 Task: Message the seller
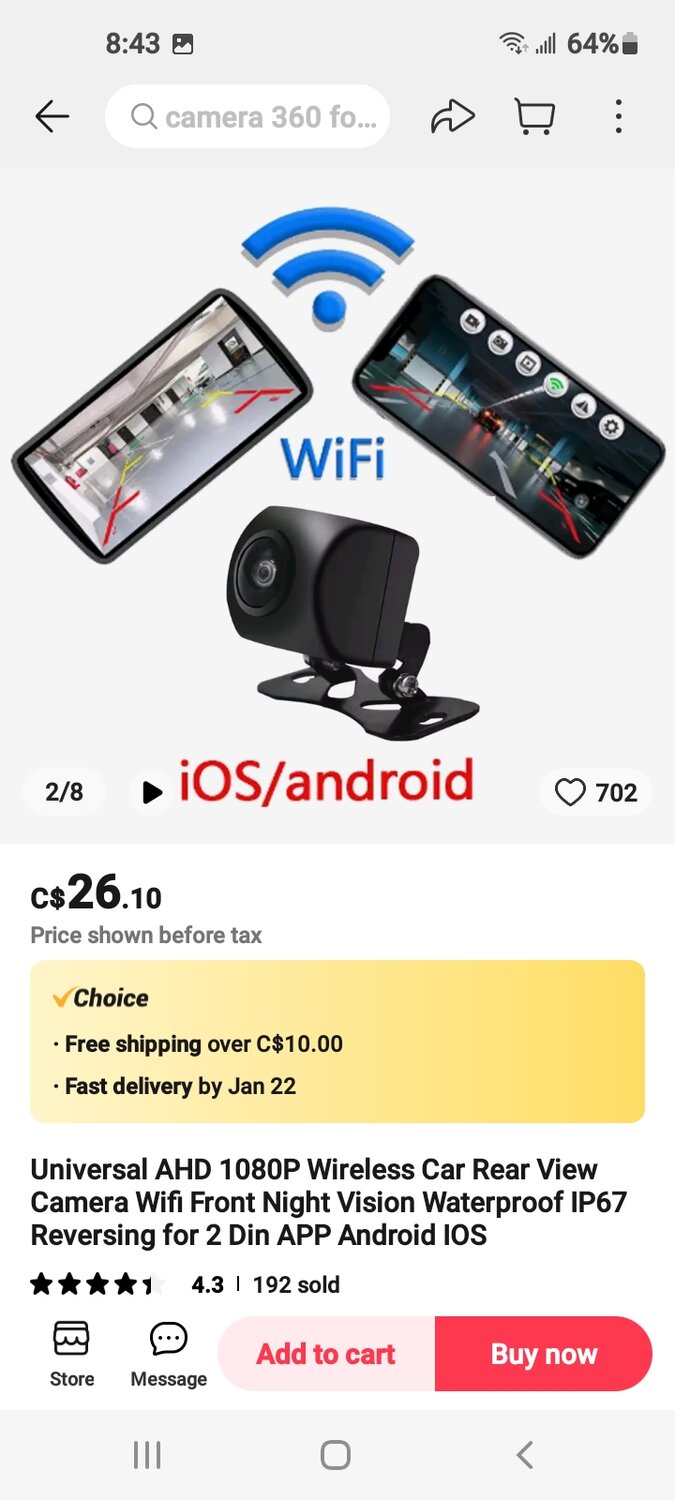pyautogui.click(x=168, y=1353)
